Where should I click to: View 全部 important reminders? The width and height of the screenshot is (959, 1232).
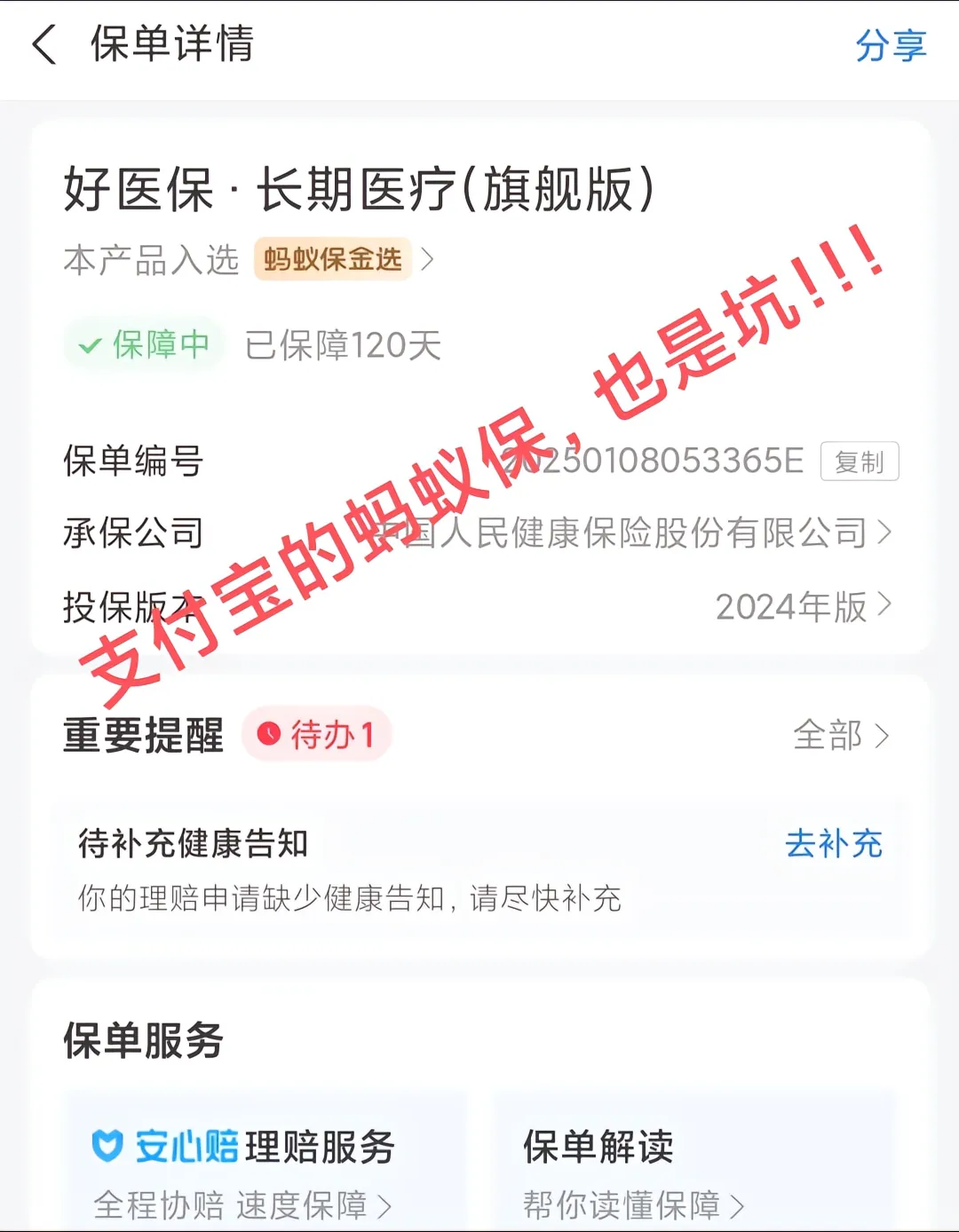pos(840,735)
